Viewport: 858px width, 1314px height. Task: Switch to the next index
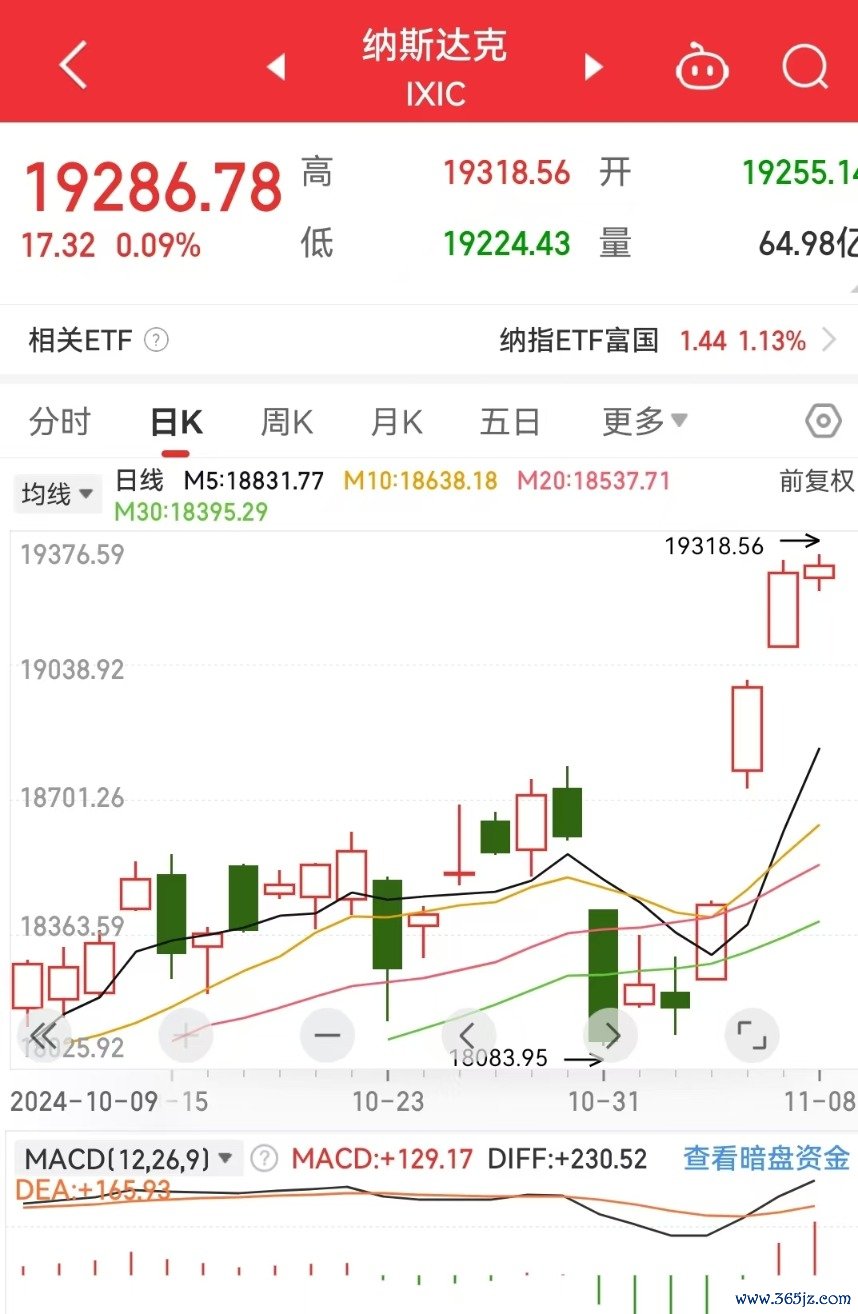click(x=594, y=67)
